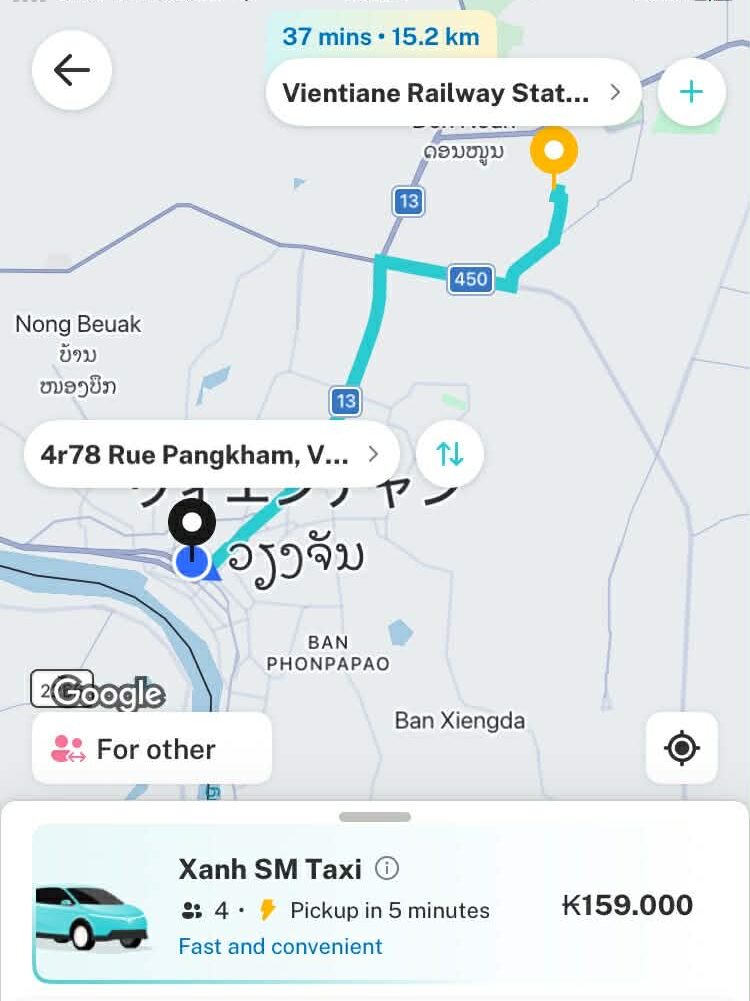Select the swap locations arrows icon
The width and height of the screenshot is (750, 1001).
pyautogui.click(x=448, y=454)
